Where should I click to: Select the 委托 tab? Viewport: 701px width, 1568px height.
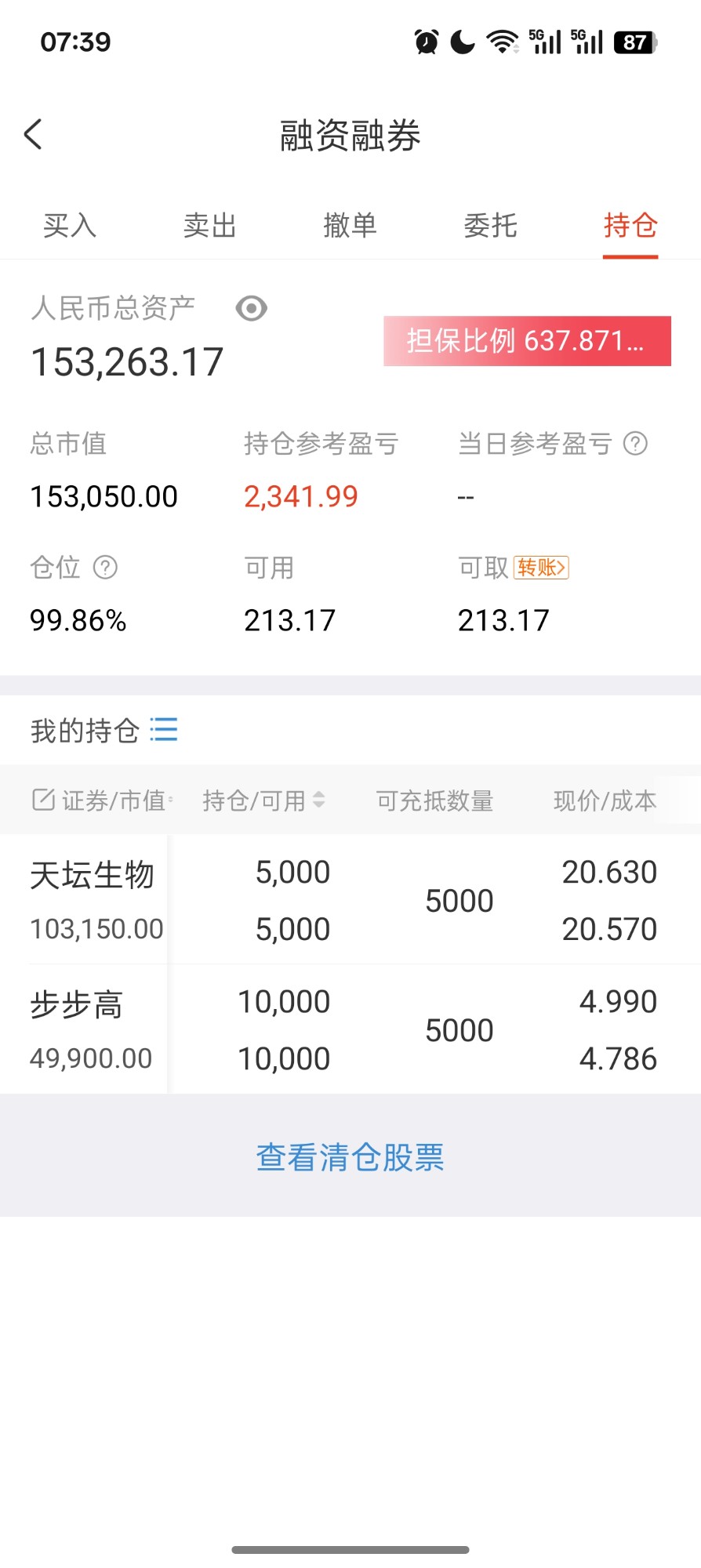click(x=491, y=226)
